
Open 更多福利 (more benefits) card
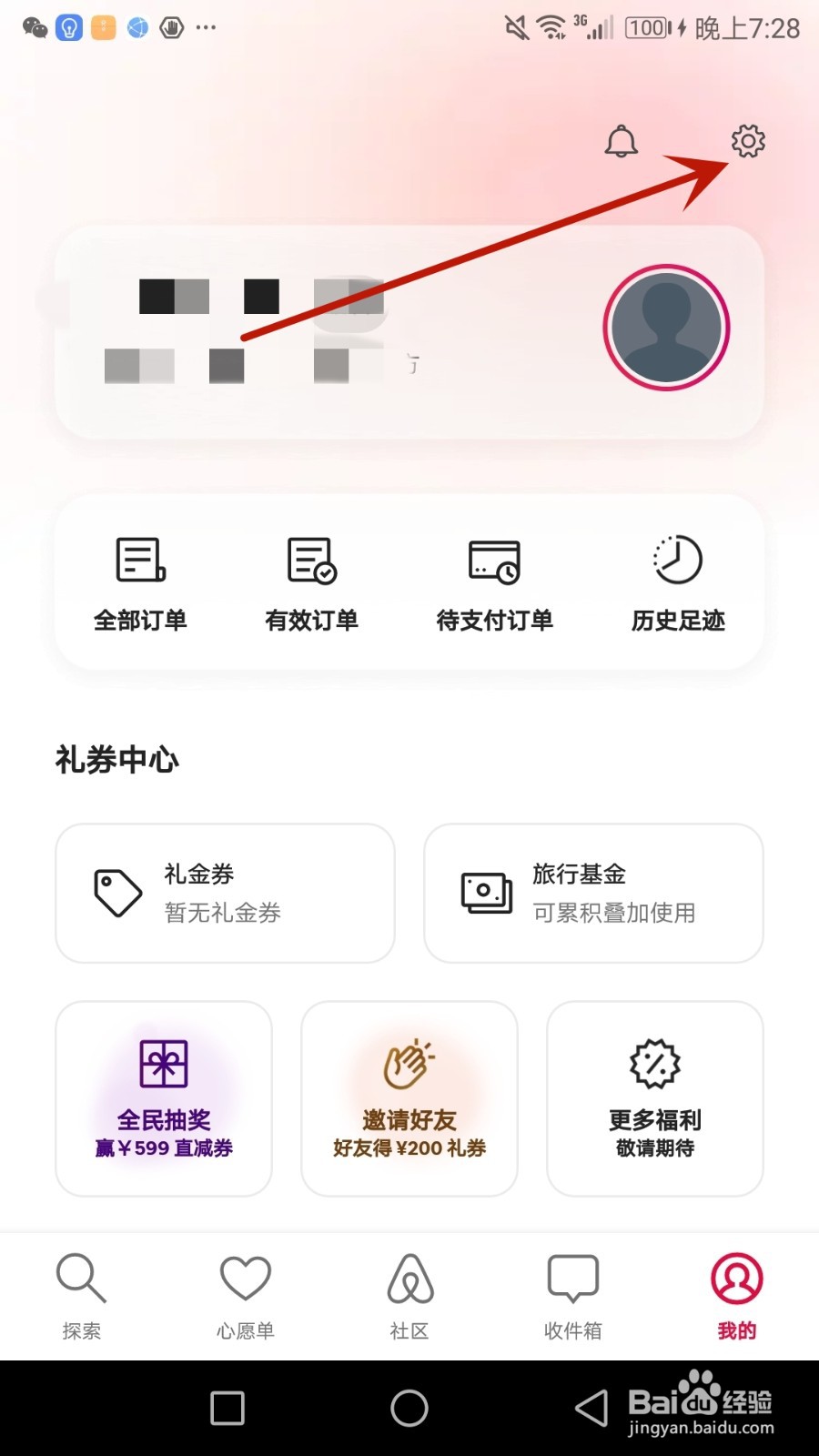tap(655, 1098)
